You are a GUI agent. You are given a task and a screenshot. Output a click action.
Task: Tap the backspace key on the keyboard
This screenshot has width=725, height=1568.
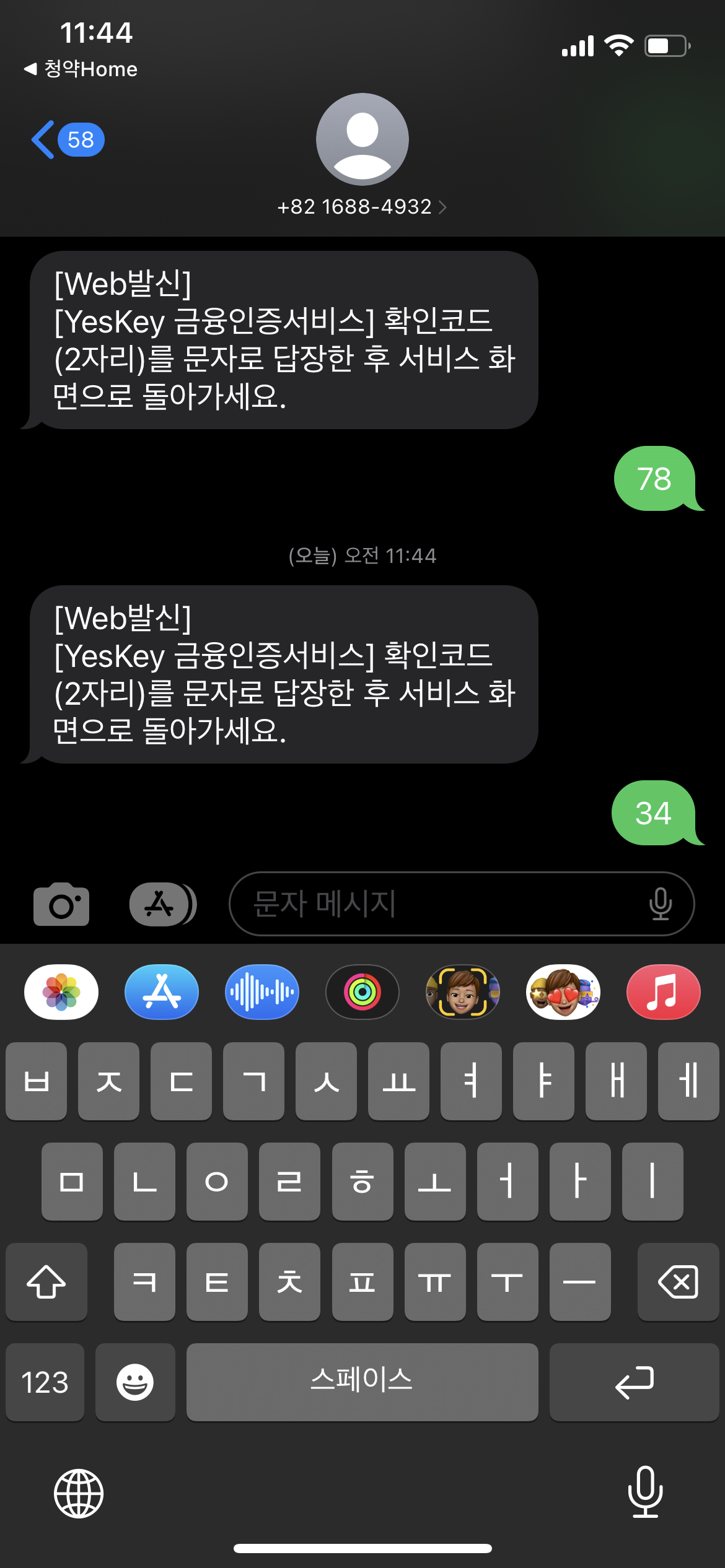pos(677,1281)
